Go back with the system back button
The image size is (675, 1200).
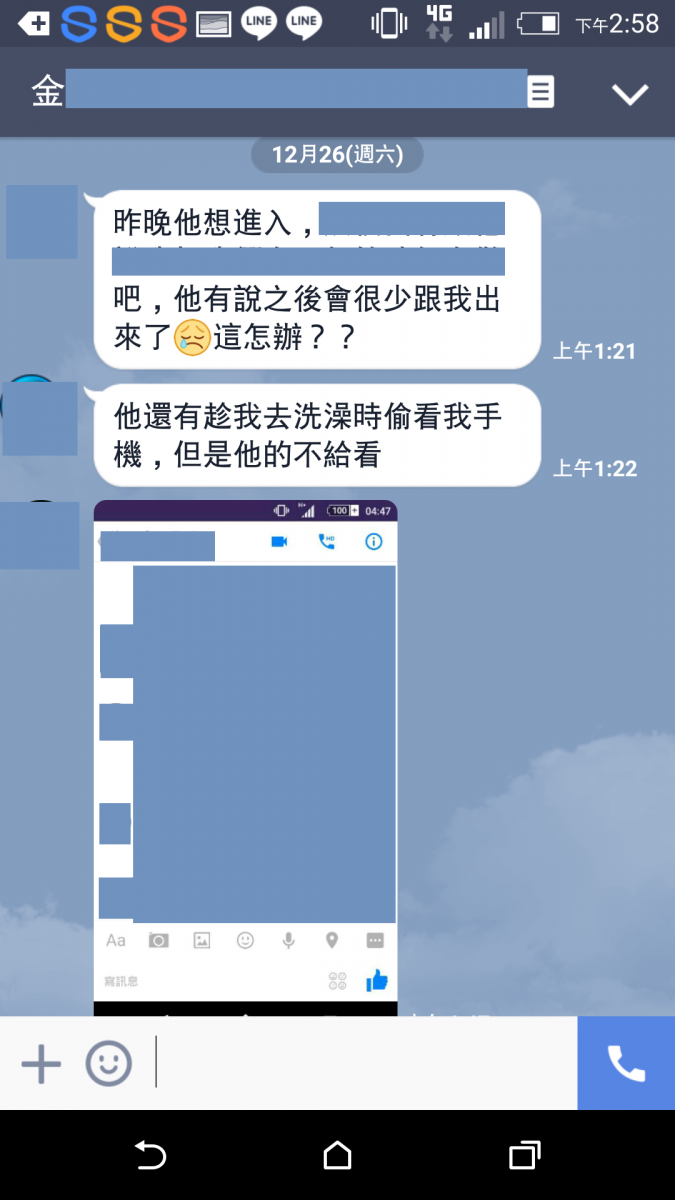150,1156
